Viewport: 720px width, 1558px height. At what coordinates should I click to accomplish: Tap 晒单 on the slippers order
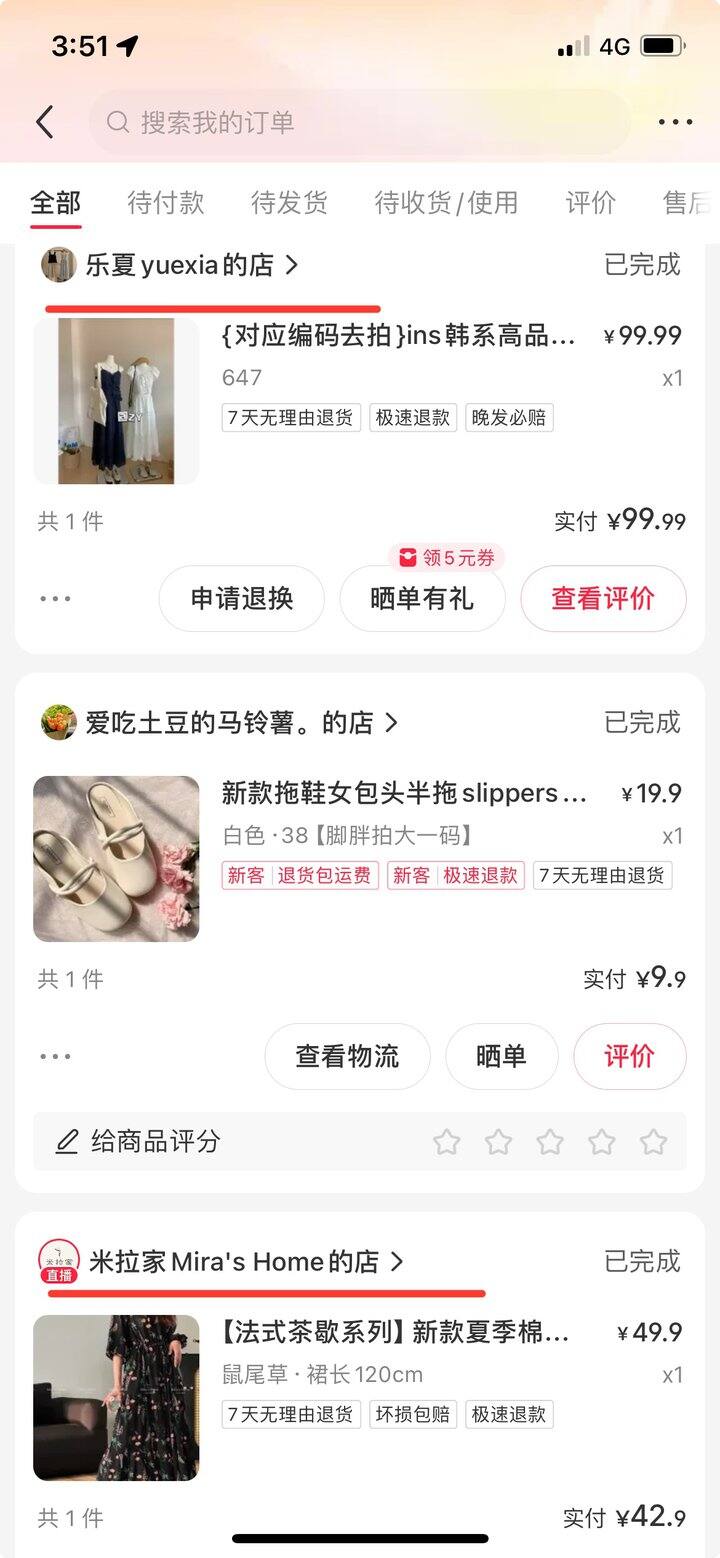click(x=501, y=1056)
